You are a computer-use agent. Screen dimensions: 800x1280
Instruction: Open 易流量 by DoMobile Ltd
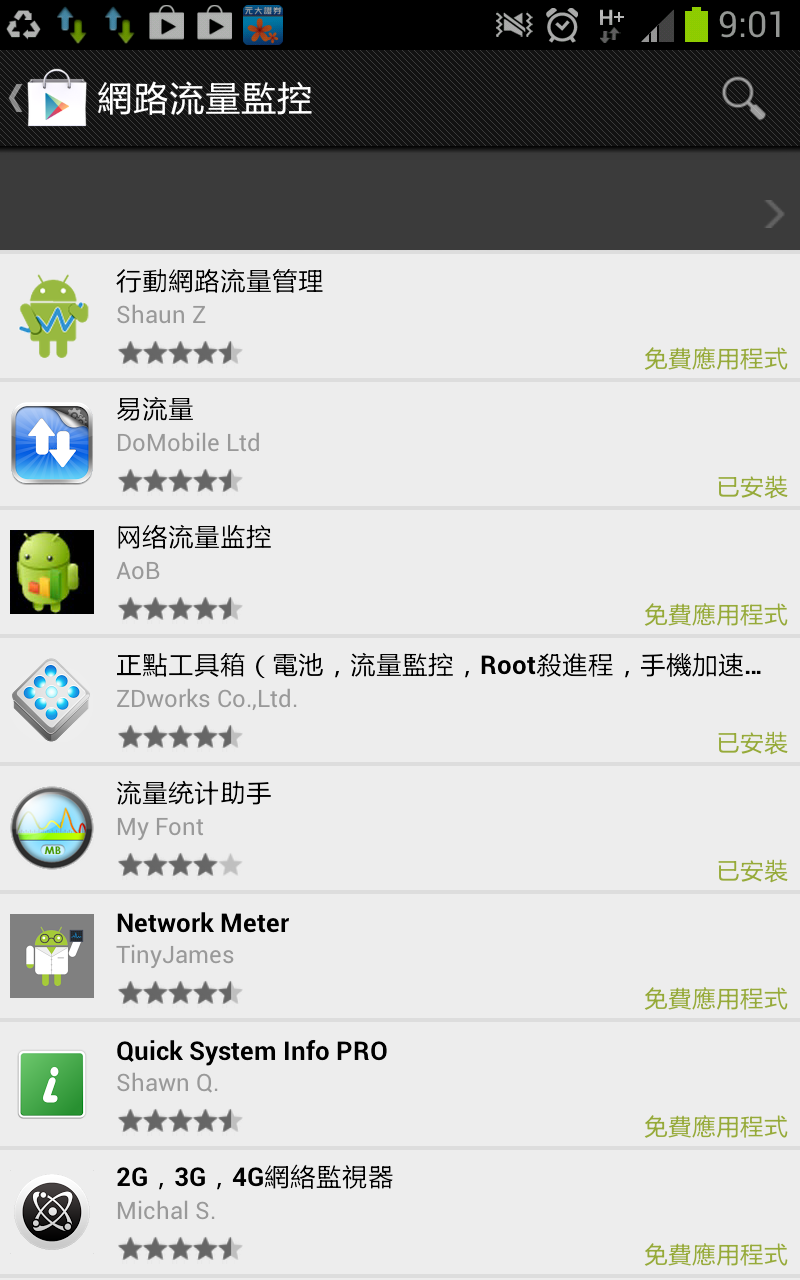(400, 445)
